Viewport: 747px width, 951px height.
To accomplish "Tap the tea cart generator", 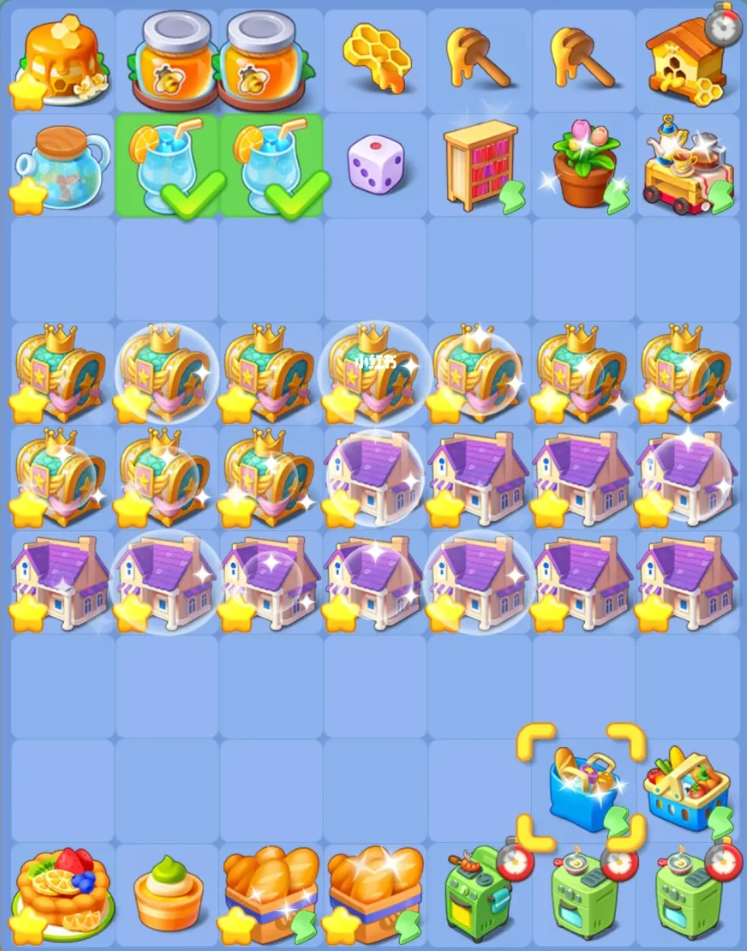I will click(x=688, y=165).
